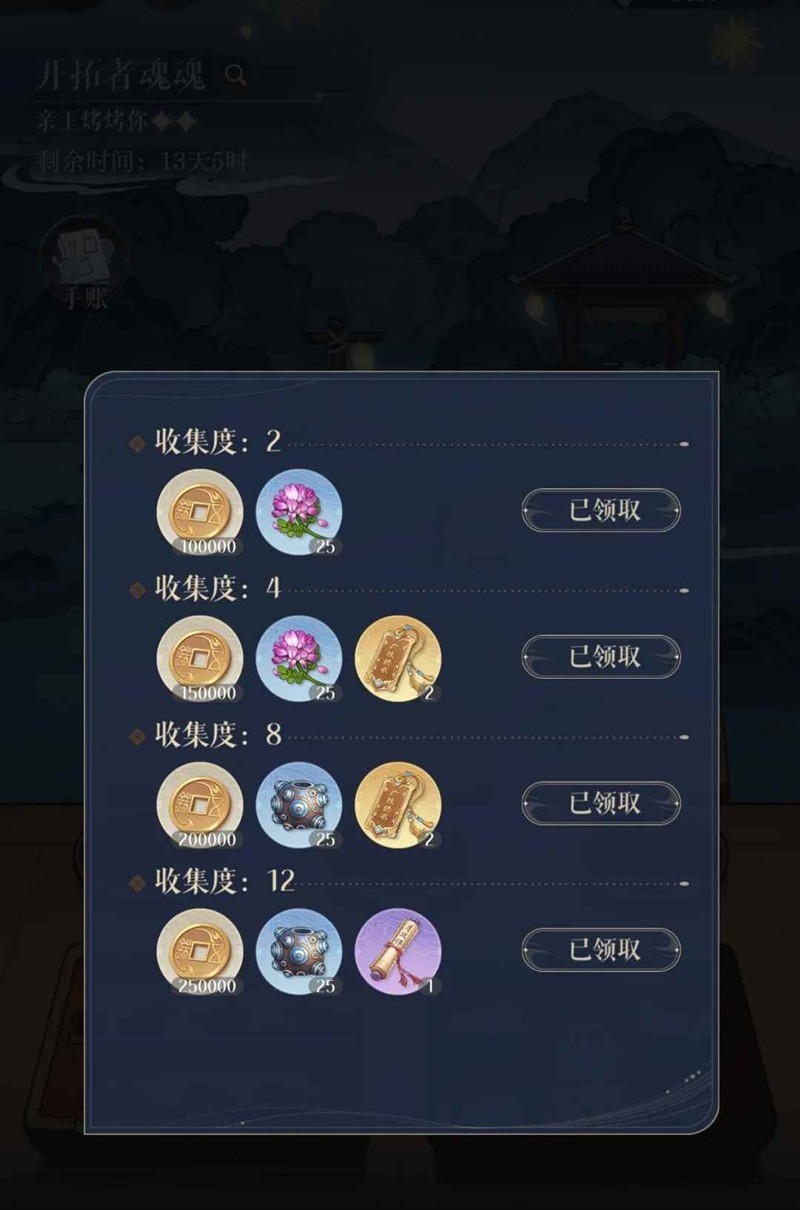View the 250000 coin reward details

pyautogui.click(x=200, y=951)
